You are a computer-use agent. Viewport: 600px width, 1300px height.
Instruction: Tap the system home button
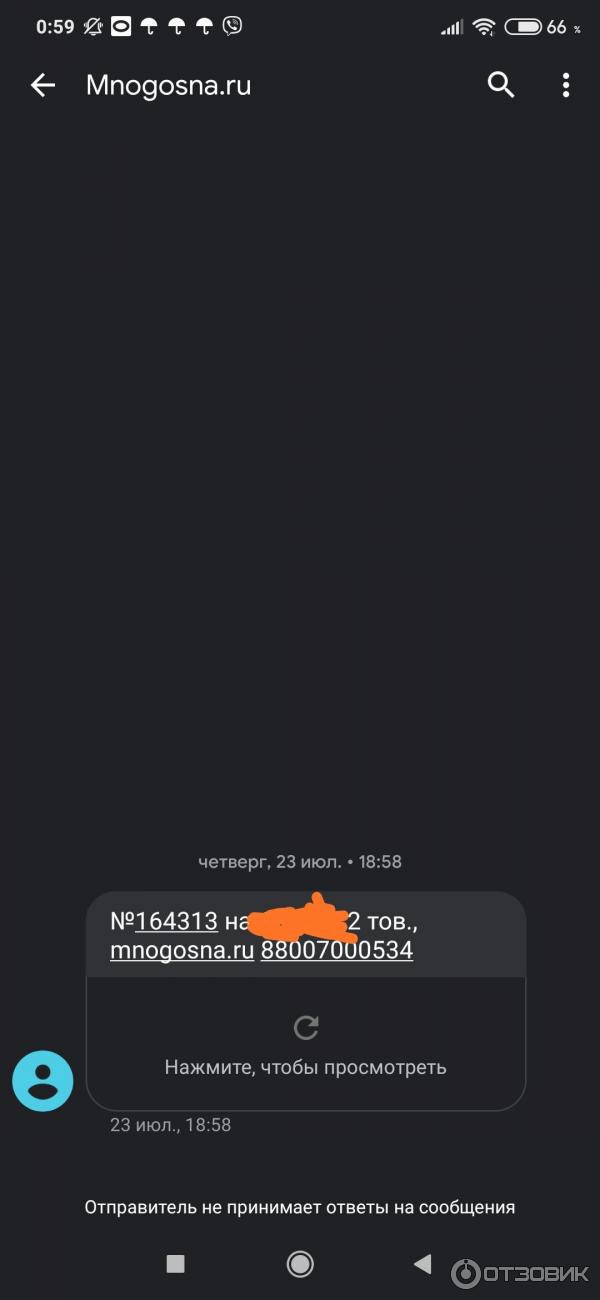pyautogui.click(x=300, y=1264)
